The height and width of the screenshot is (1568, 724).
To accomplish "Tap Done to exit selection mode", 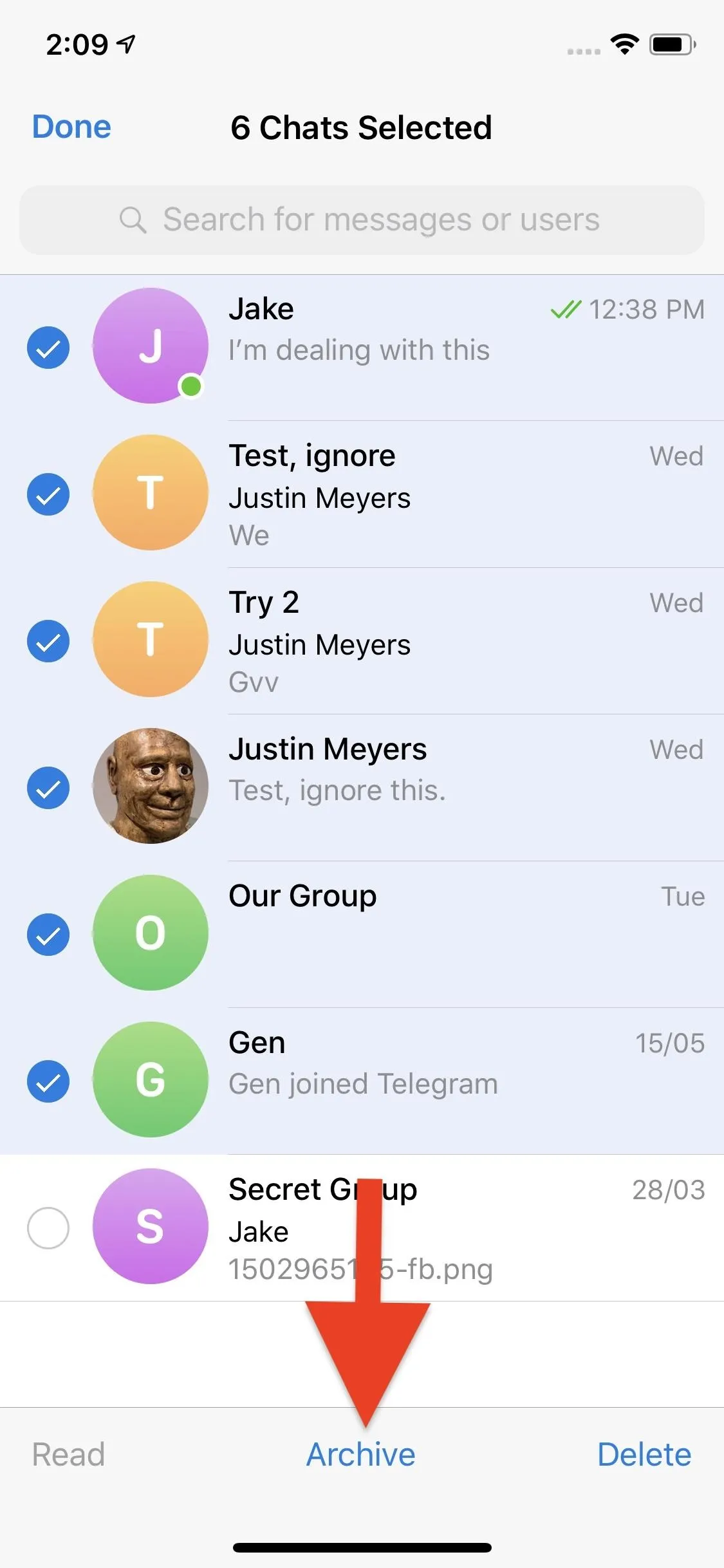I will pyautogui.click(x=71, y=127).
